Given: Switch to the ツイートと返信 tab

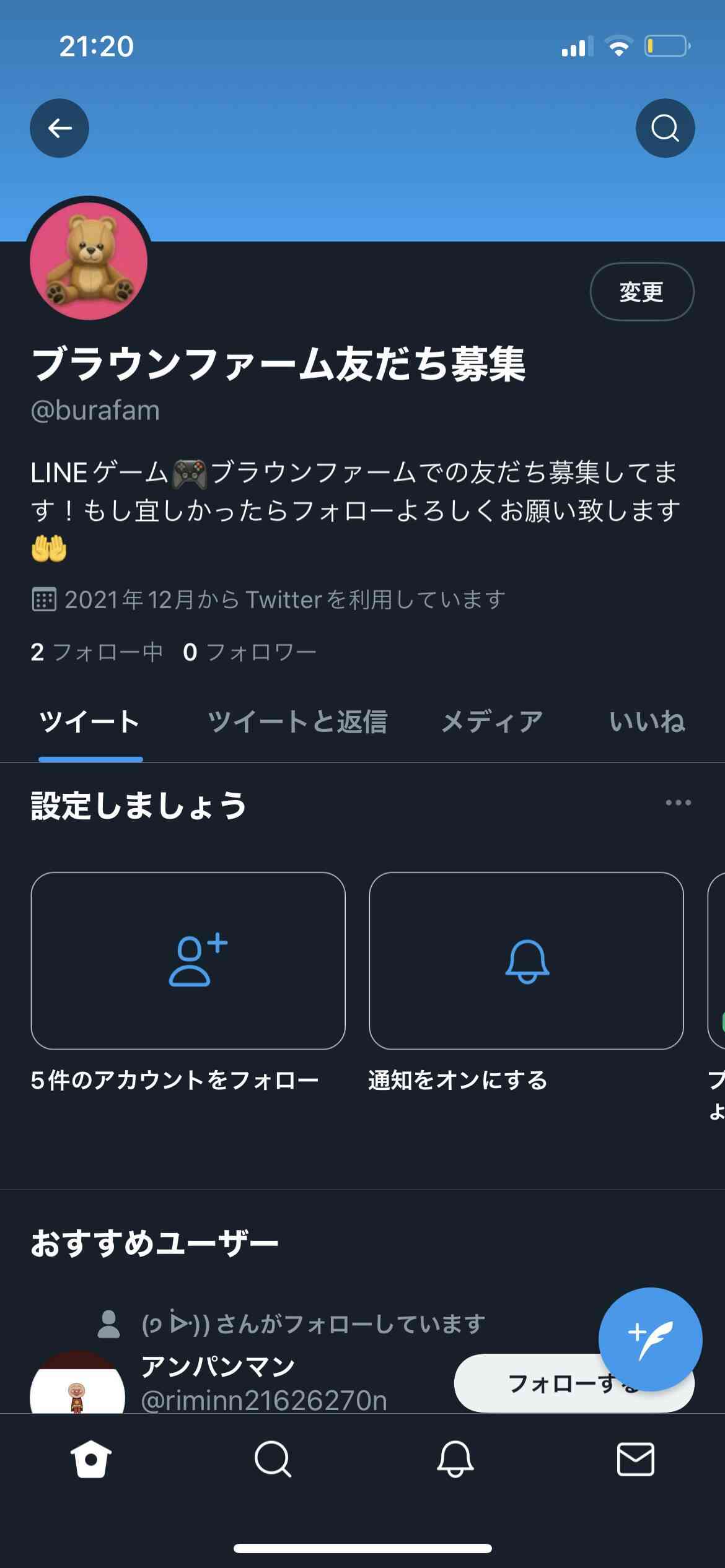Looking at the screenshot, I should [x=297, y=722].
